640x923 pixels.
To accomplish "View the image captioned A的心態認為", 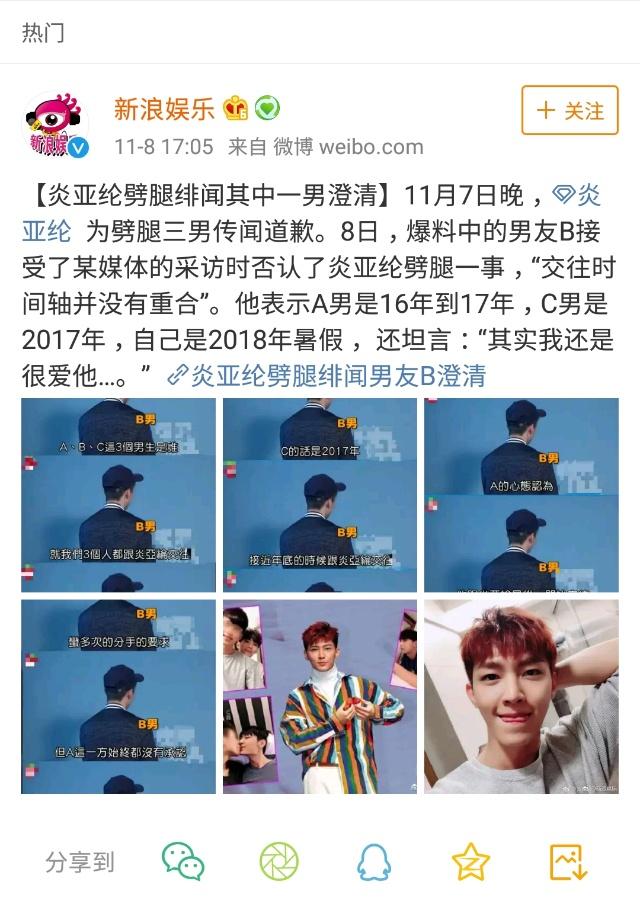I will tap(520, 494).
